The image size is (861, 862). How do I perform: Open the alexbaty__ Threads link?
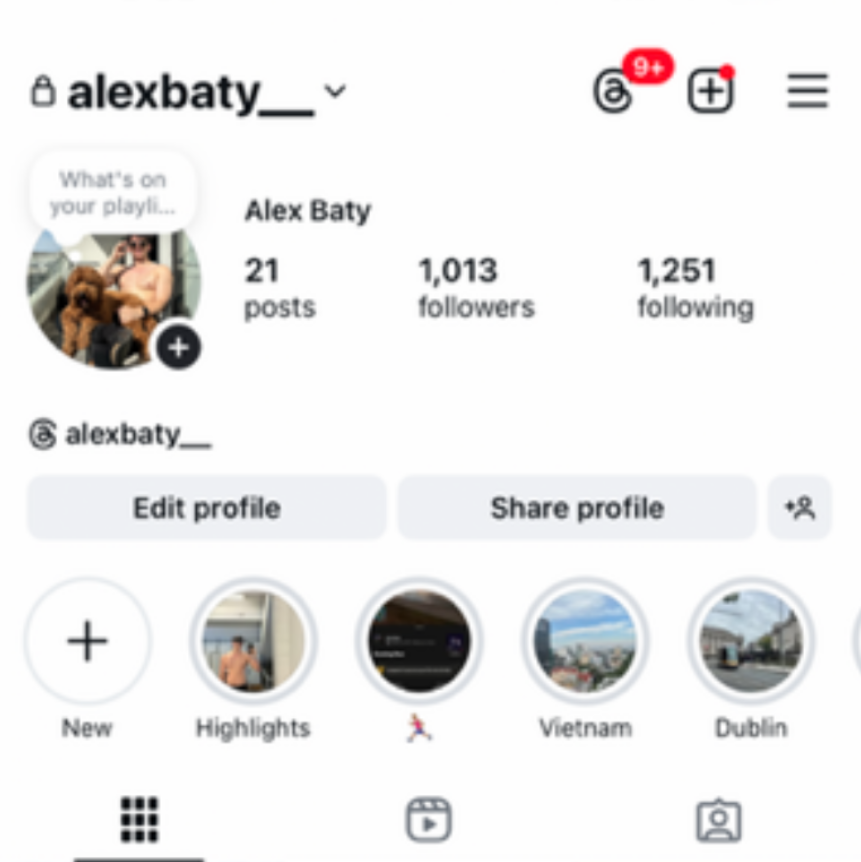120,433
